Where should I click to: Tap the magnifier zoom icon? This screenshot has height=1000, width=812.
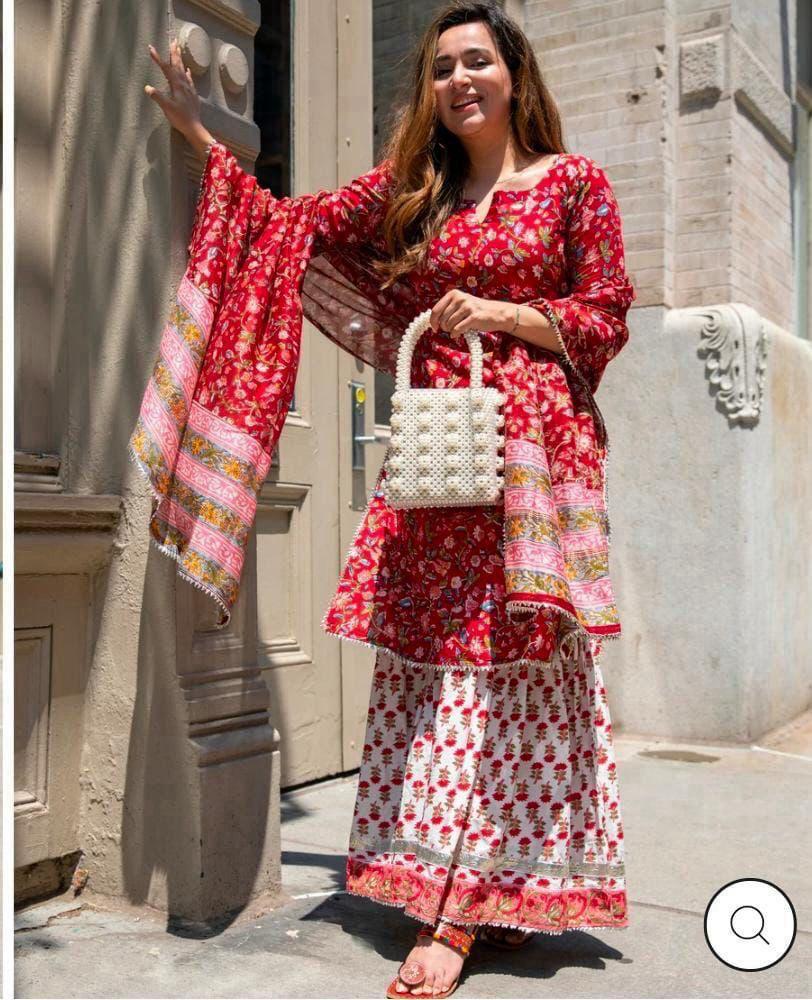point(749,925)
